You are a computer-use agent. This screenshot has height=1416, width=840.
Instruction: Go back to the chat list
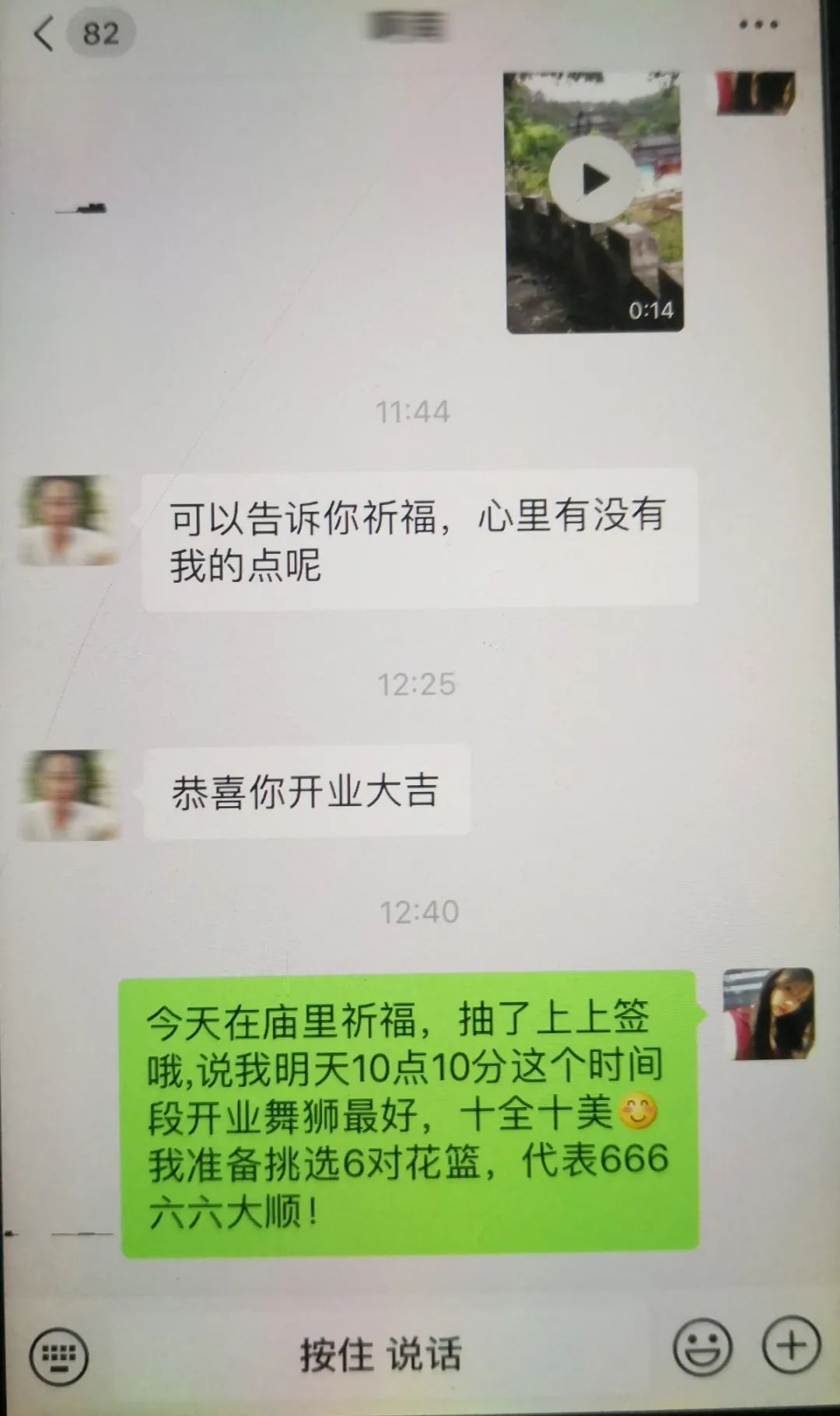pyautogui.click(x=47, y=34)
